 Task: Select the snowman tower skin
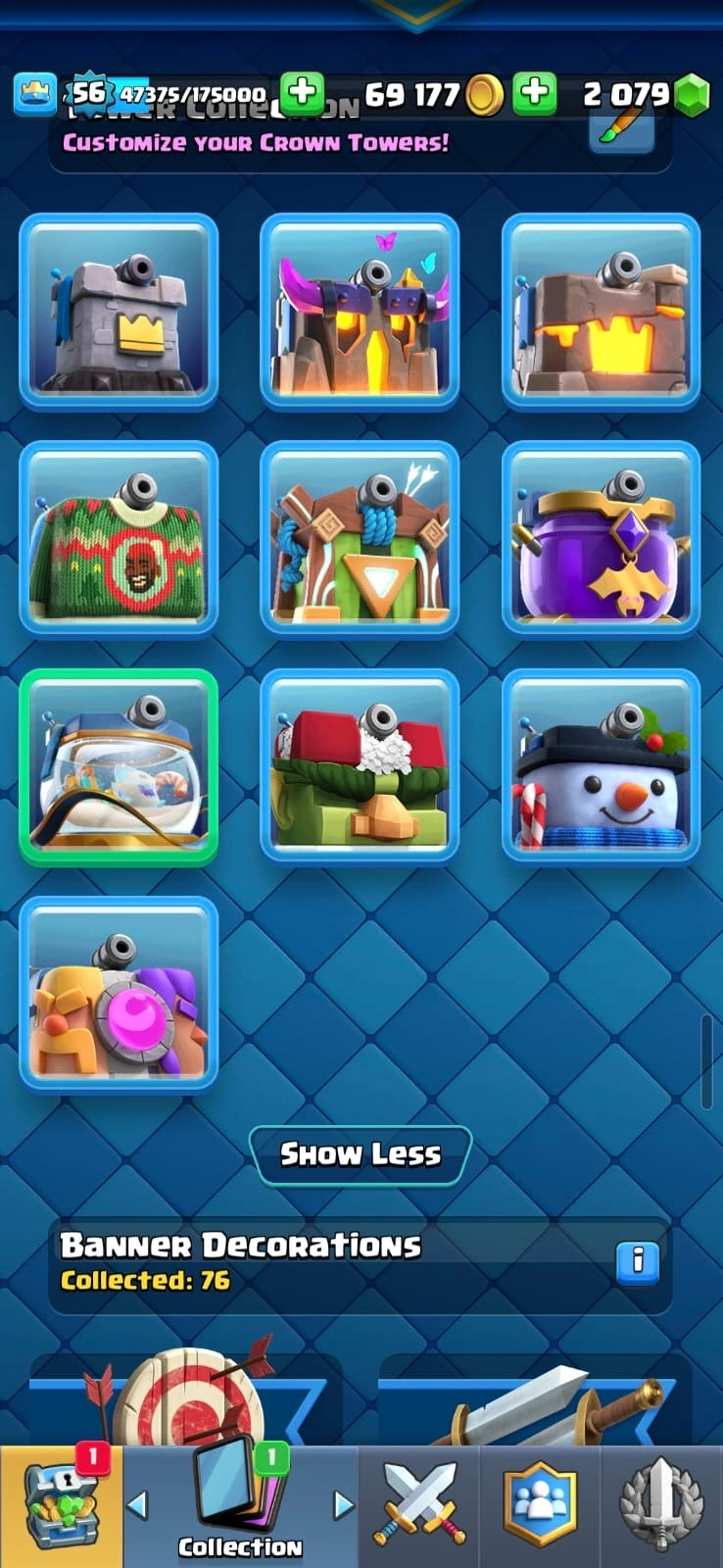[601, 765]
